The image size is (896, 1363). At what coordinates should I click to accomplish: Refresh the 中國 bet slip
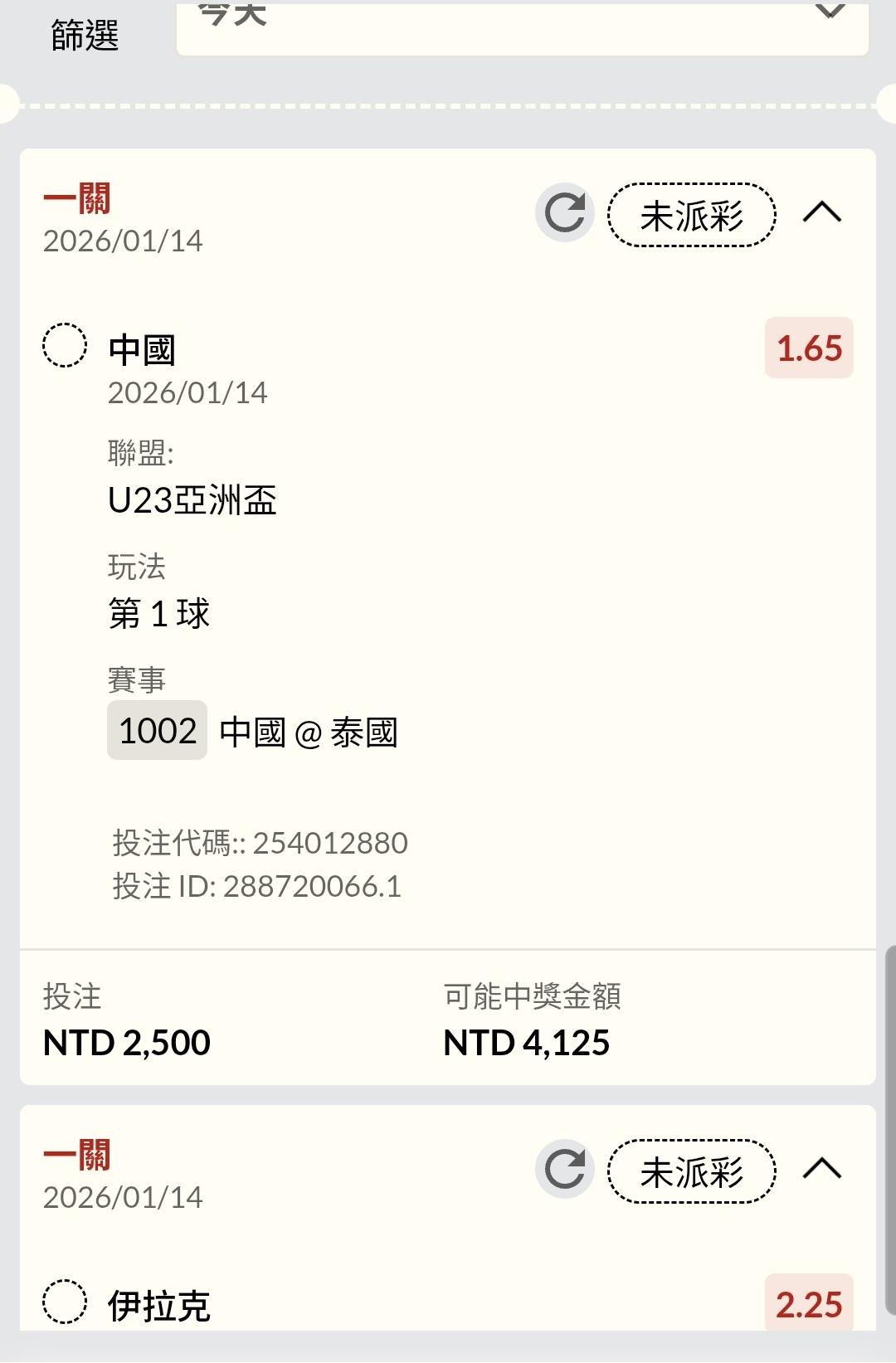(x=565, y=213)
